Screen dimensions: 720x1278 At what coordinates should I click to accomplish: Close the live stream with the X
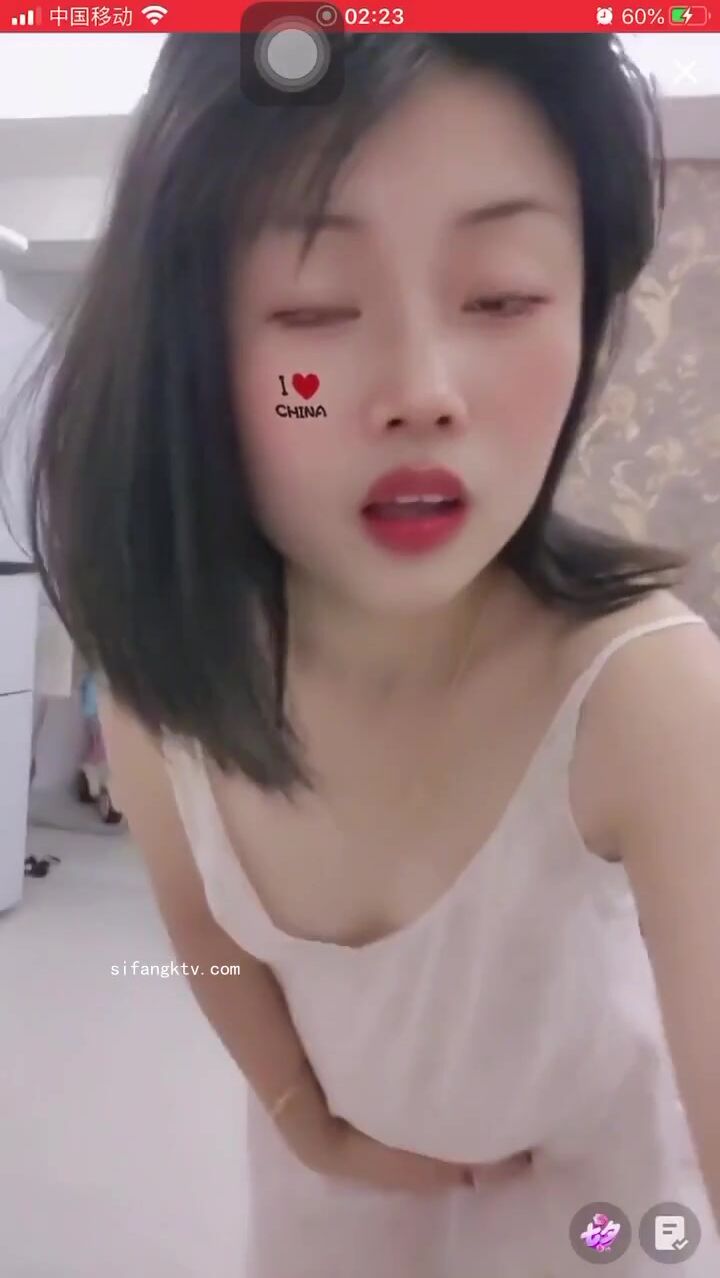[686, 72]
